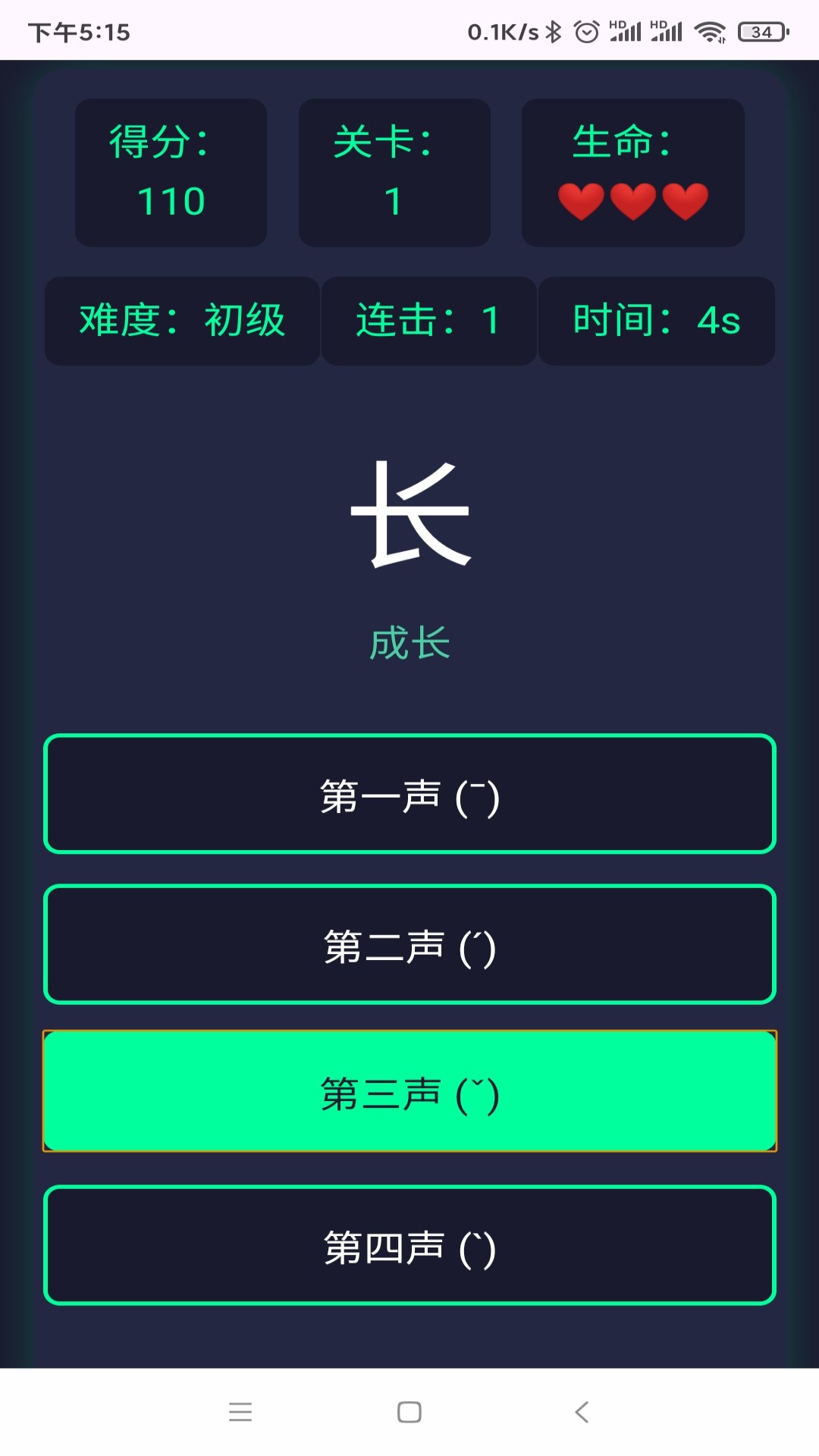The image size is (819, 1456).
Task: Tap the Wi-Fi status bar icon
Action: point(711,33)
